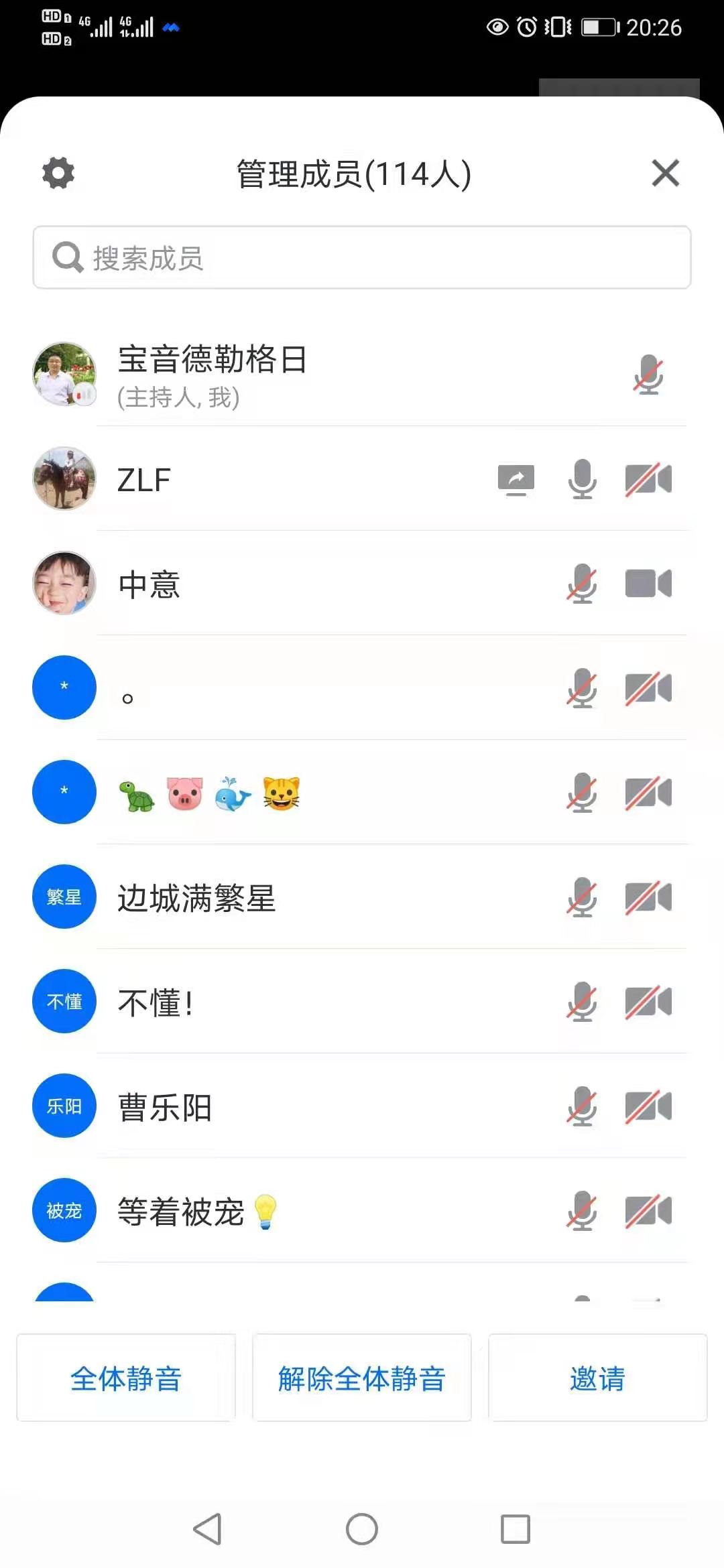
Task: Tap the camera icon for 中意
Action: (x=648, y=584)
